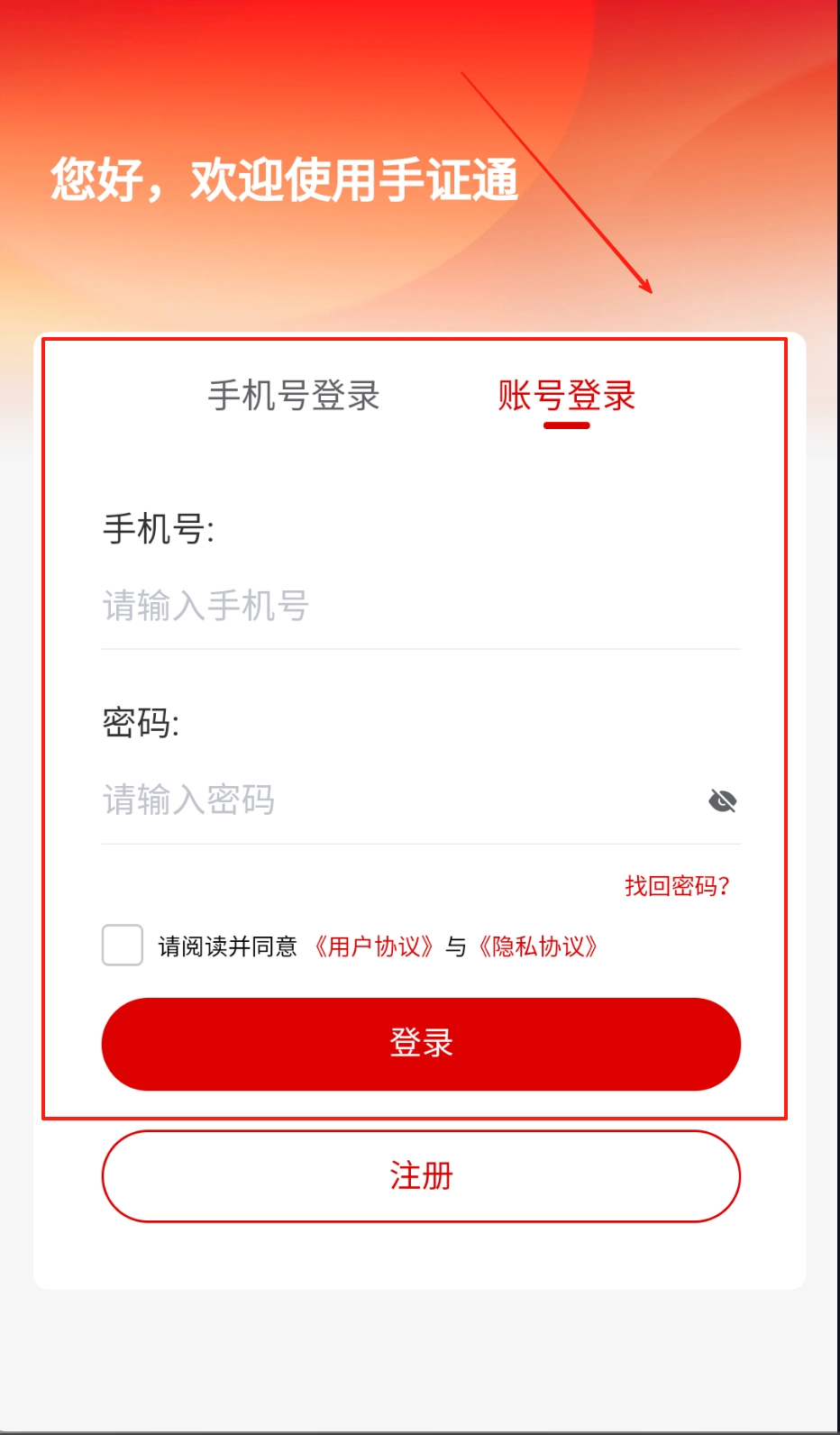
Task: Switch to the 手机号登录 tab
Action: click(294, 396)
